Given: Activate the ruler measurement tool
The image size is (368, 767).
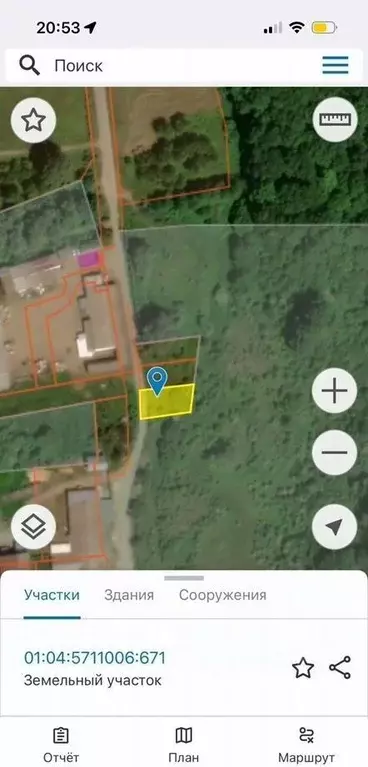Looking at the screenshot, I should 335,120.
